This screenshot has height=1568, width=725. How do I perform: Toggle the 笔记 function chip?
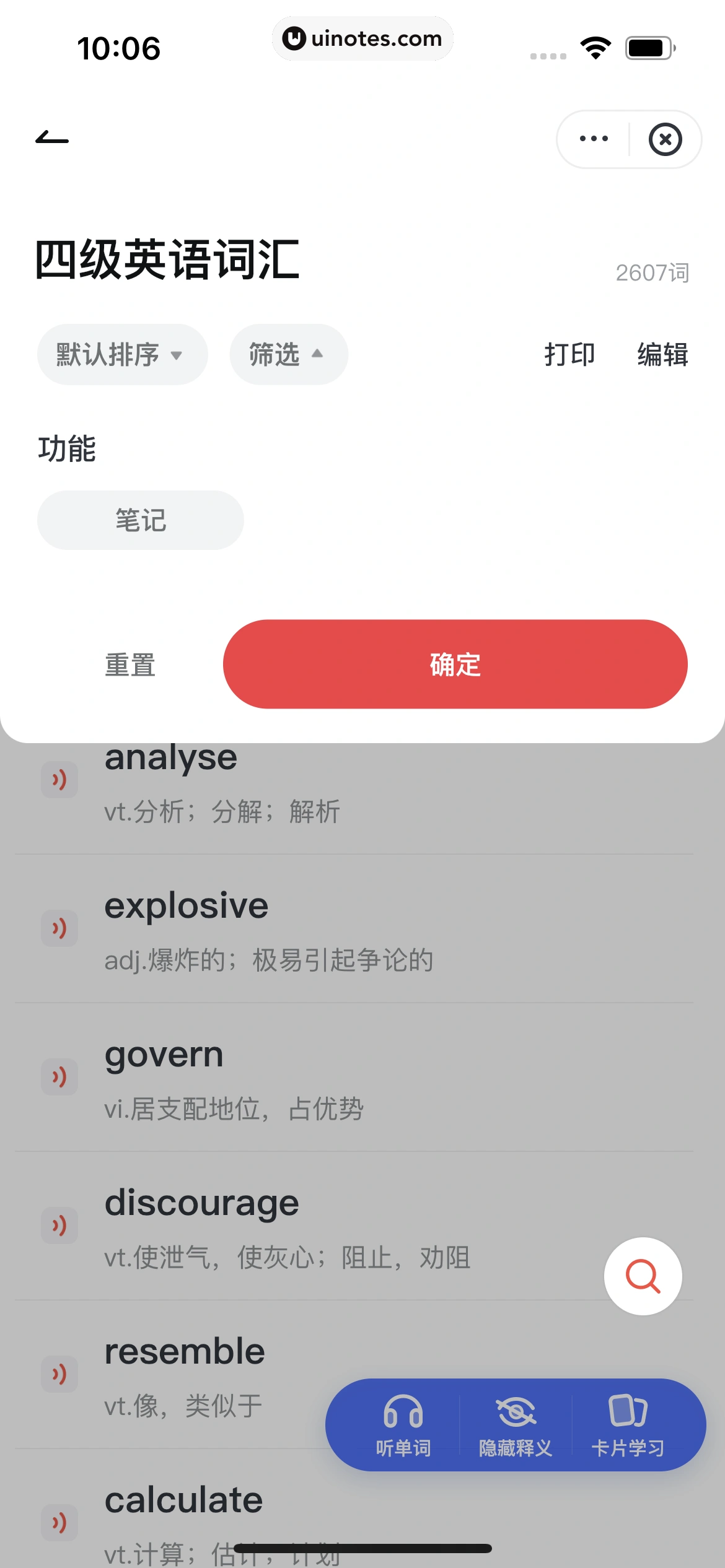(x=140, y=520)
